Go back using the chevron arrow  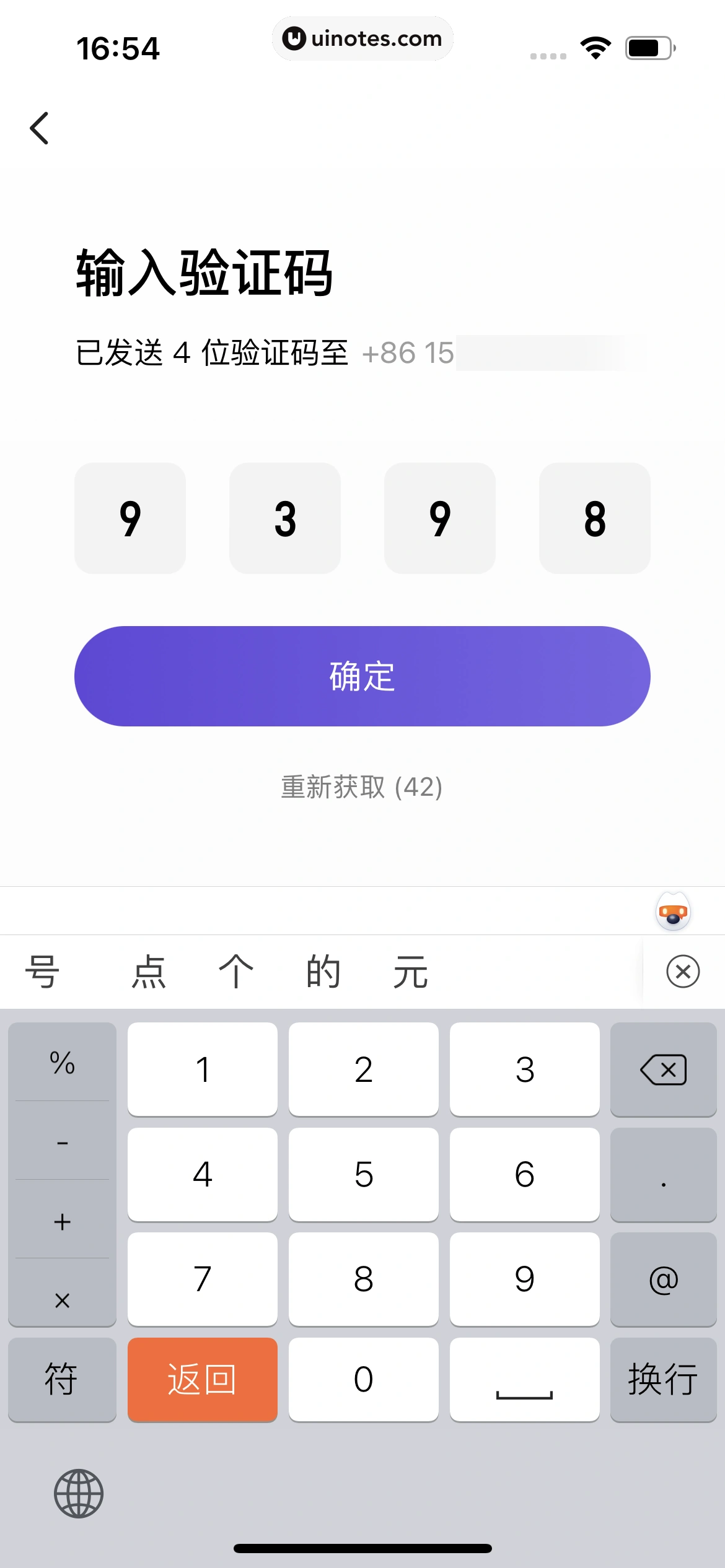tap(40, 128)
